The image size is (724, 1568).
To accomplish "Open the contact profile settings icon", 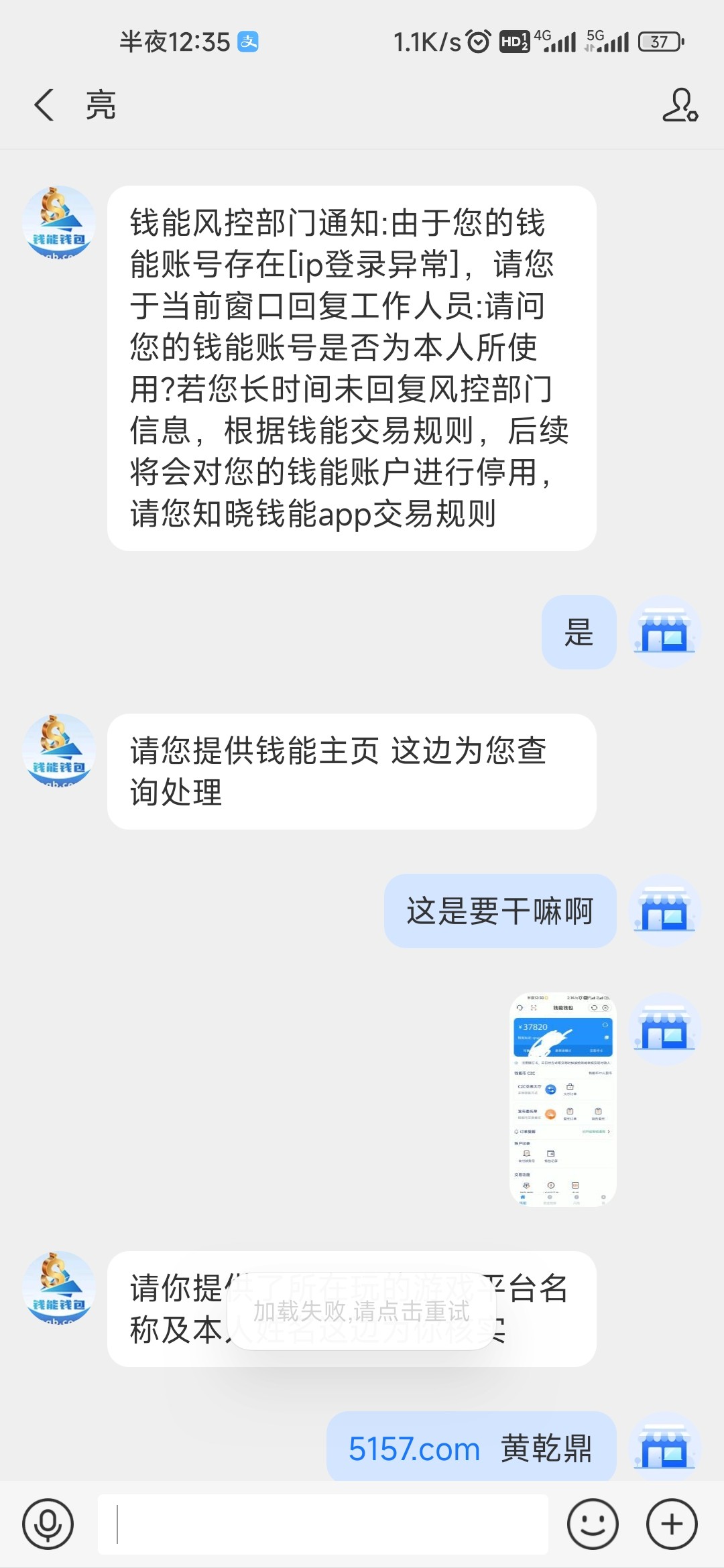I will (x=680, y=105).
